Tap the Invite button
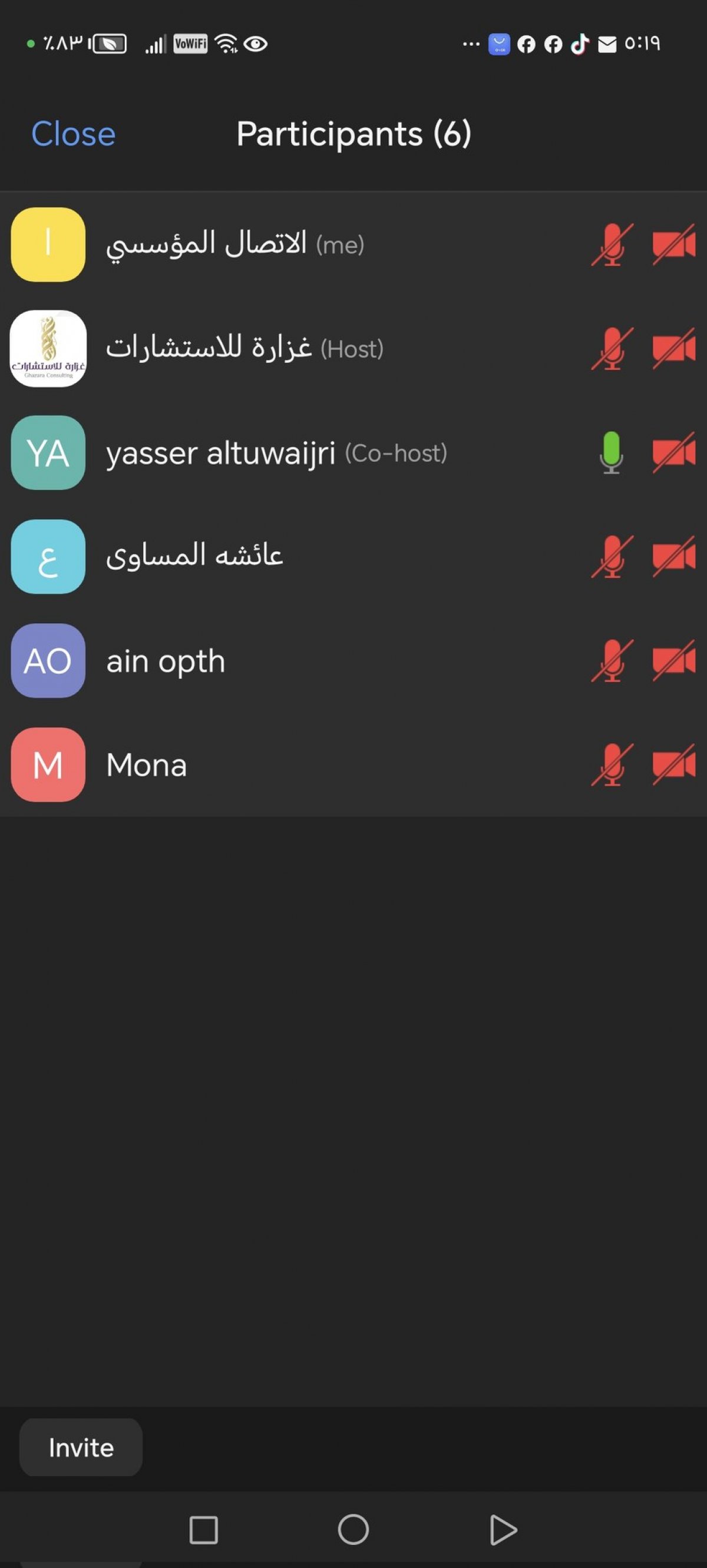This screenshot has height=1568, width=707. point(81,1447)
